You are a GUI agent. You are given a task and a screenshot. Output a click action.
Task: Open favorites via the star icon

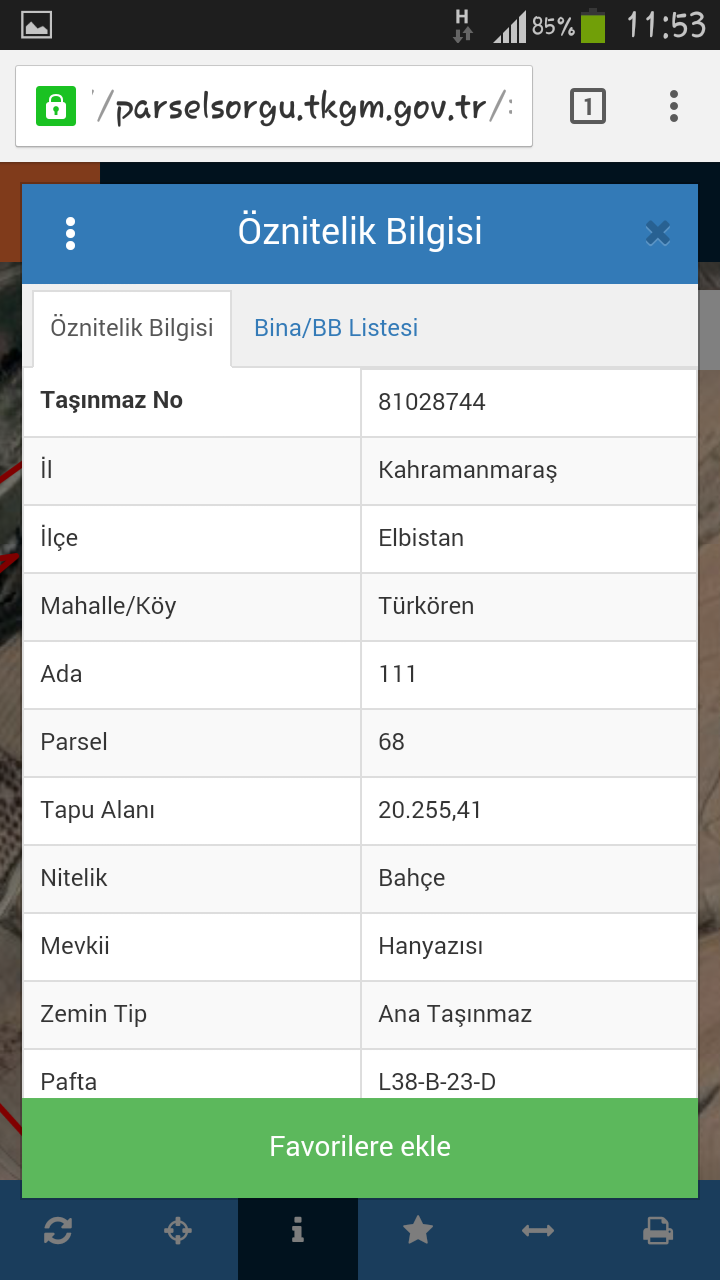(x=418, y=1231)
